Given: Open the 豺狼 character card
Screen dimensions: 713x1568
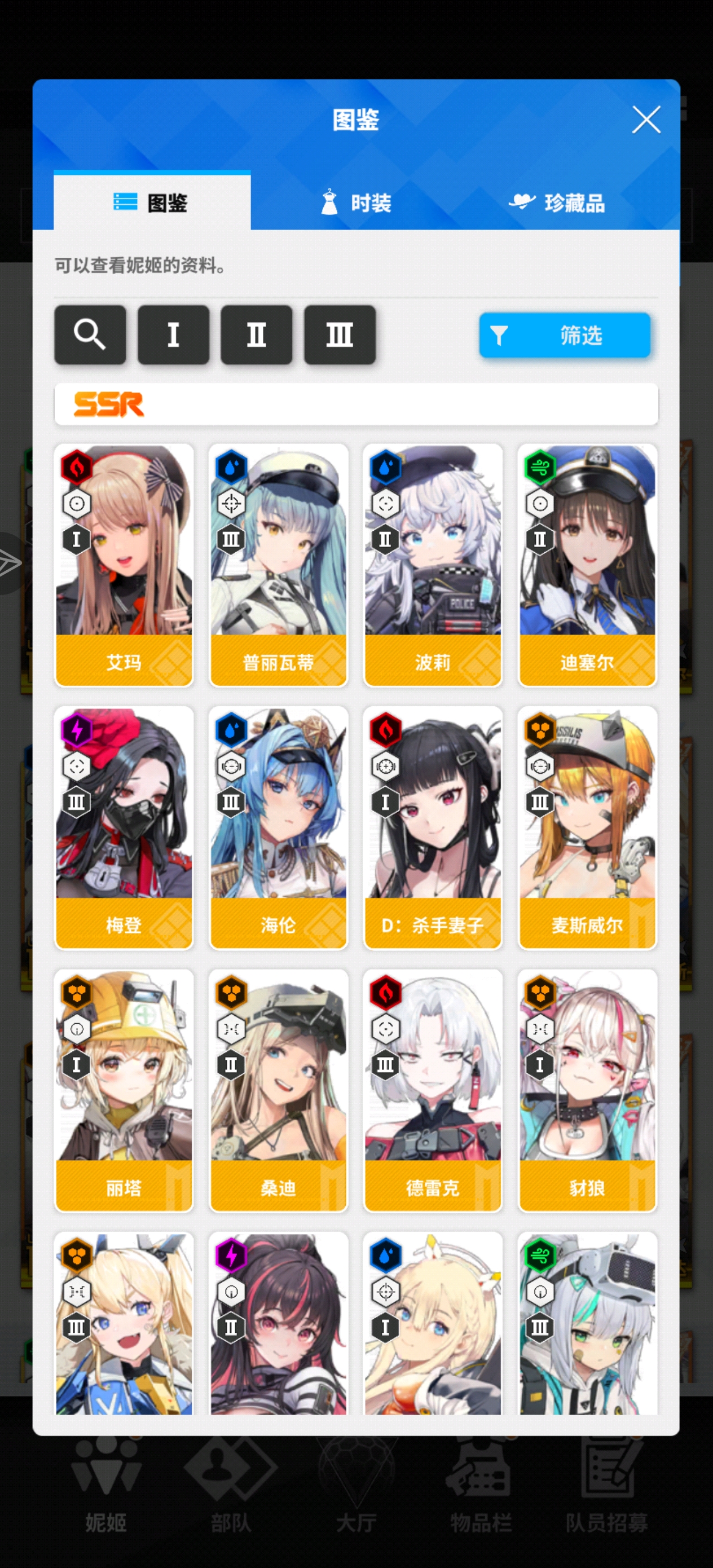Looking at the screenshot, I should click(x=587, y=1091).
